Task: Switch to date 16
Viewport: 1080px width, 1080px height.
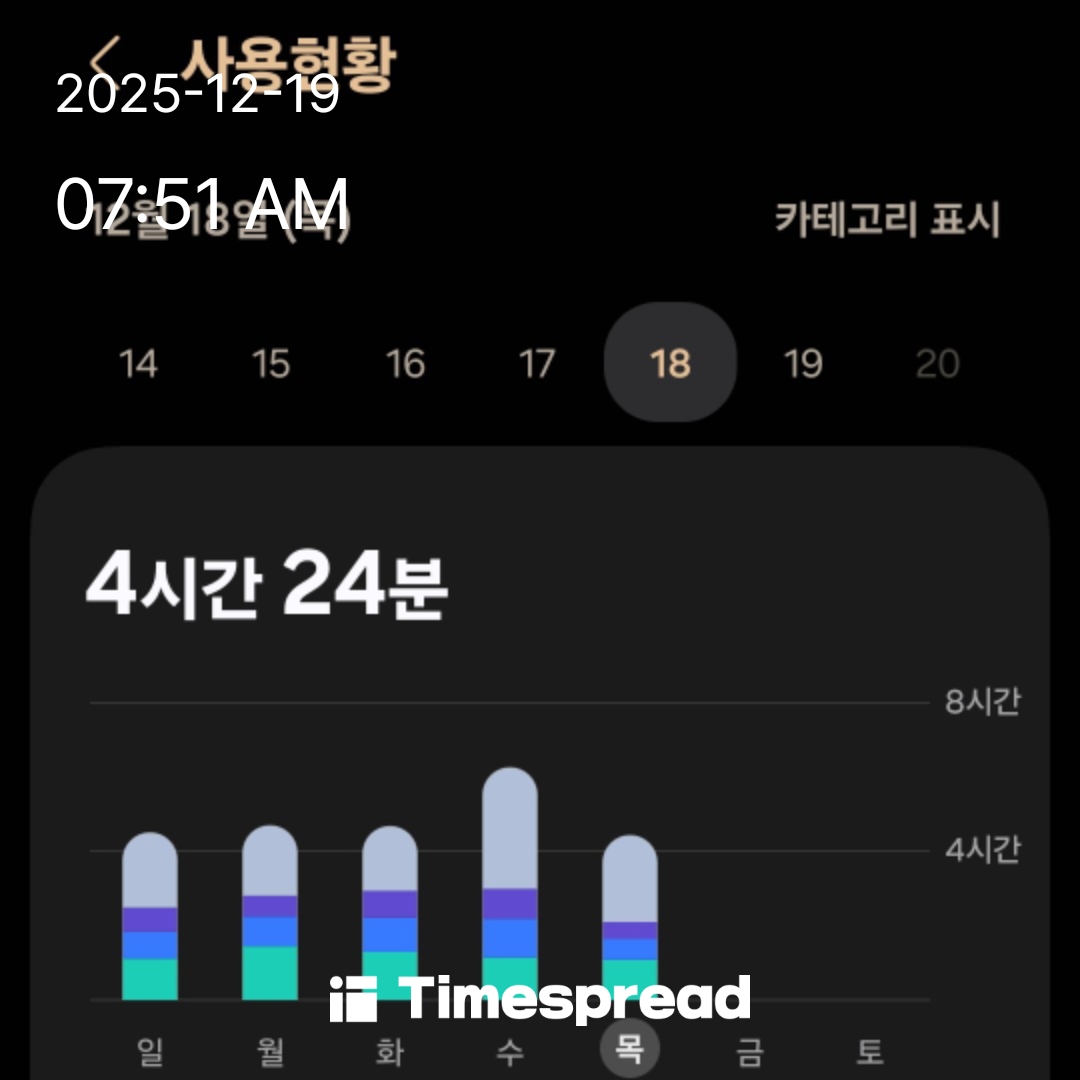Action: pos(405,364)
